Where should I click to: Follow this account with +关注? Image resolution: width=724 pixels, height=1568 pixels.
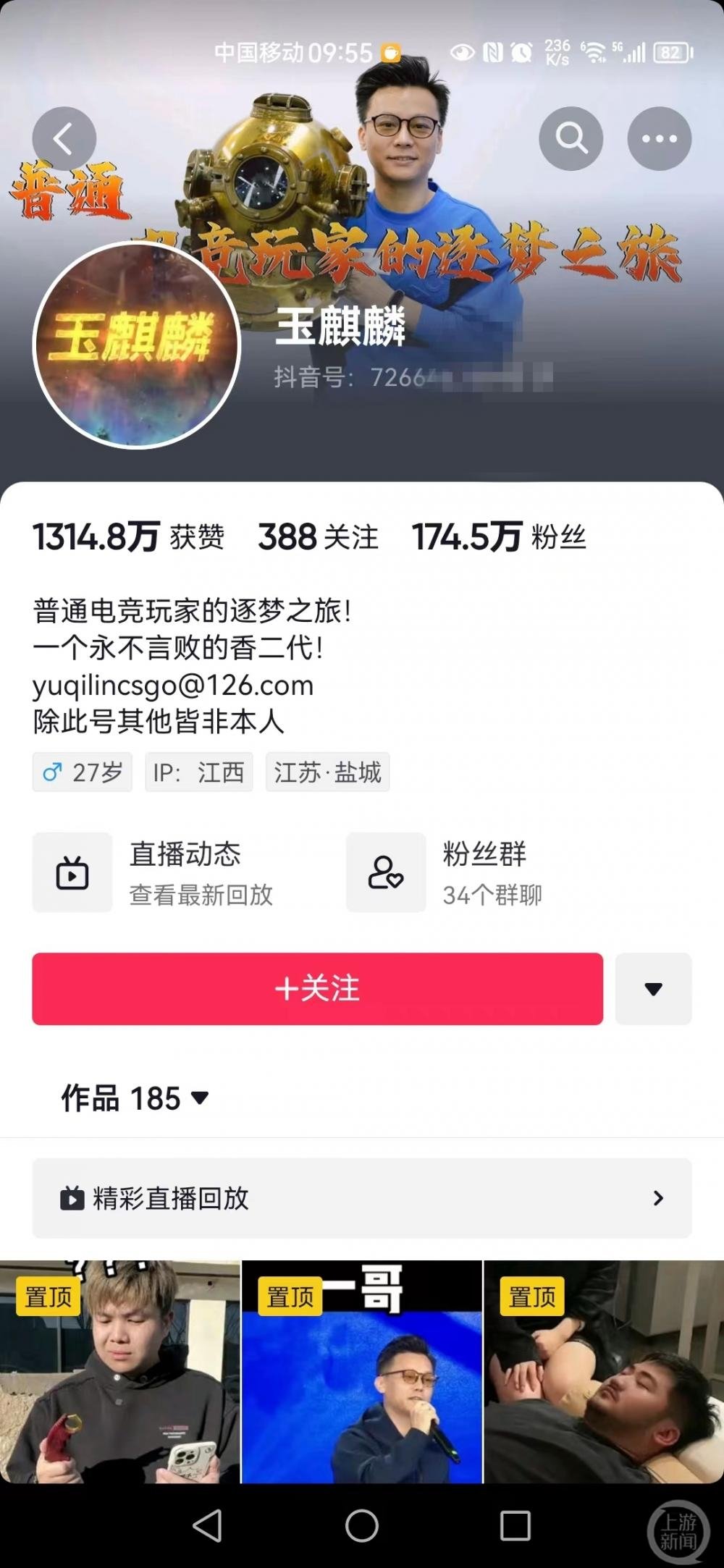point(317,989)
